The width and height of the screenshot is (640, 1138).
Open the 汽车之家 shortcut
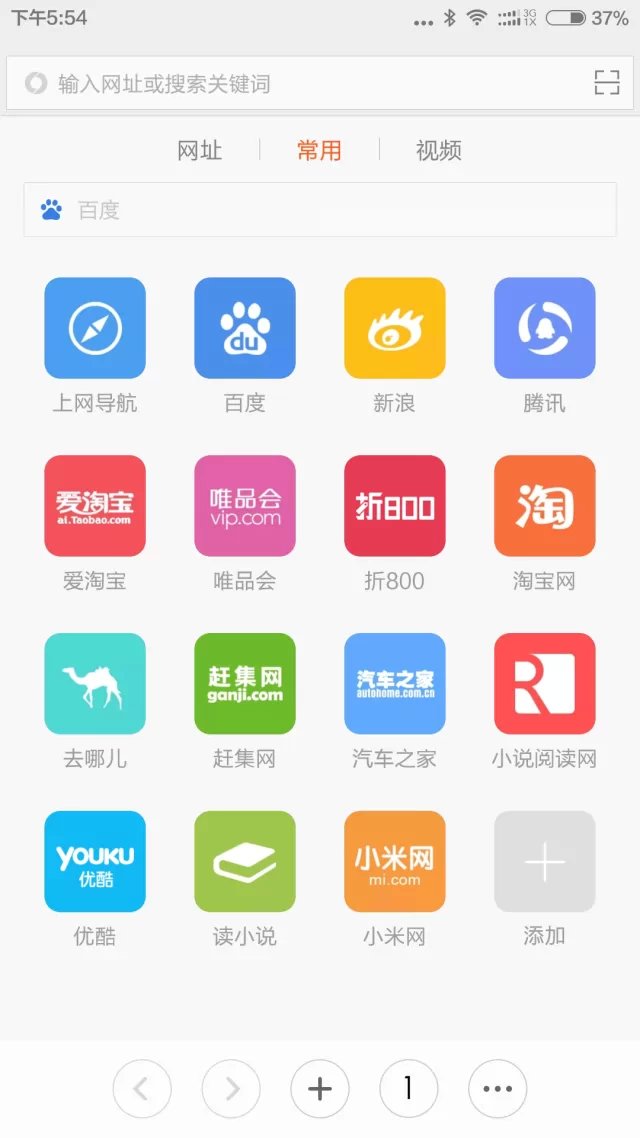[x=394, y=684]
